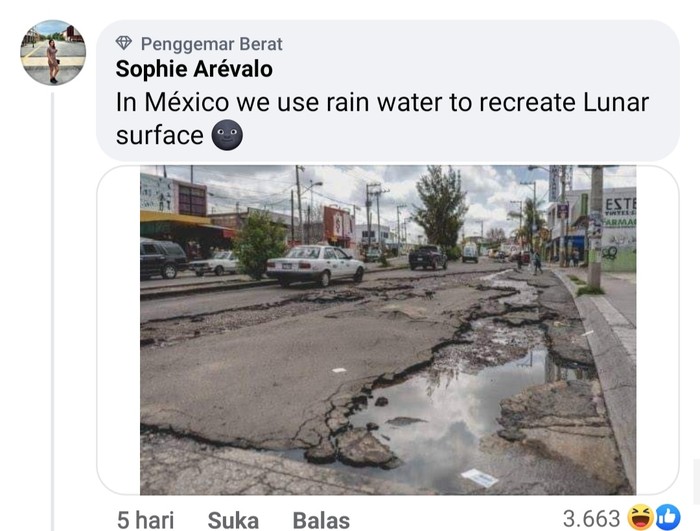
Task: Open Sophie Arévalo's profile by name
Action: coord(194,69)
